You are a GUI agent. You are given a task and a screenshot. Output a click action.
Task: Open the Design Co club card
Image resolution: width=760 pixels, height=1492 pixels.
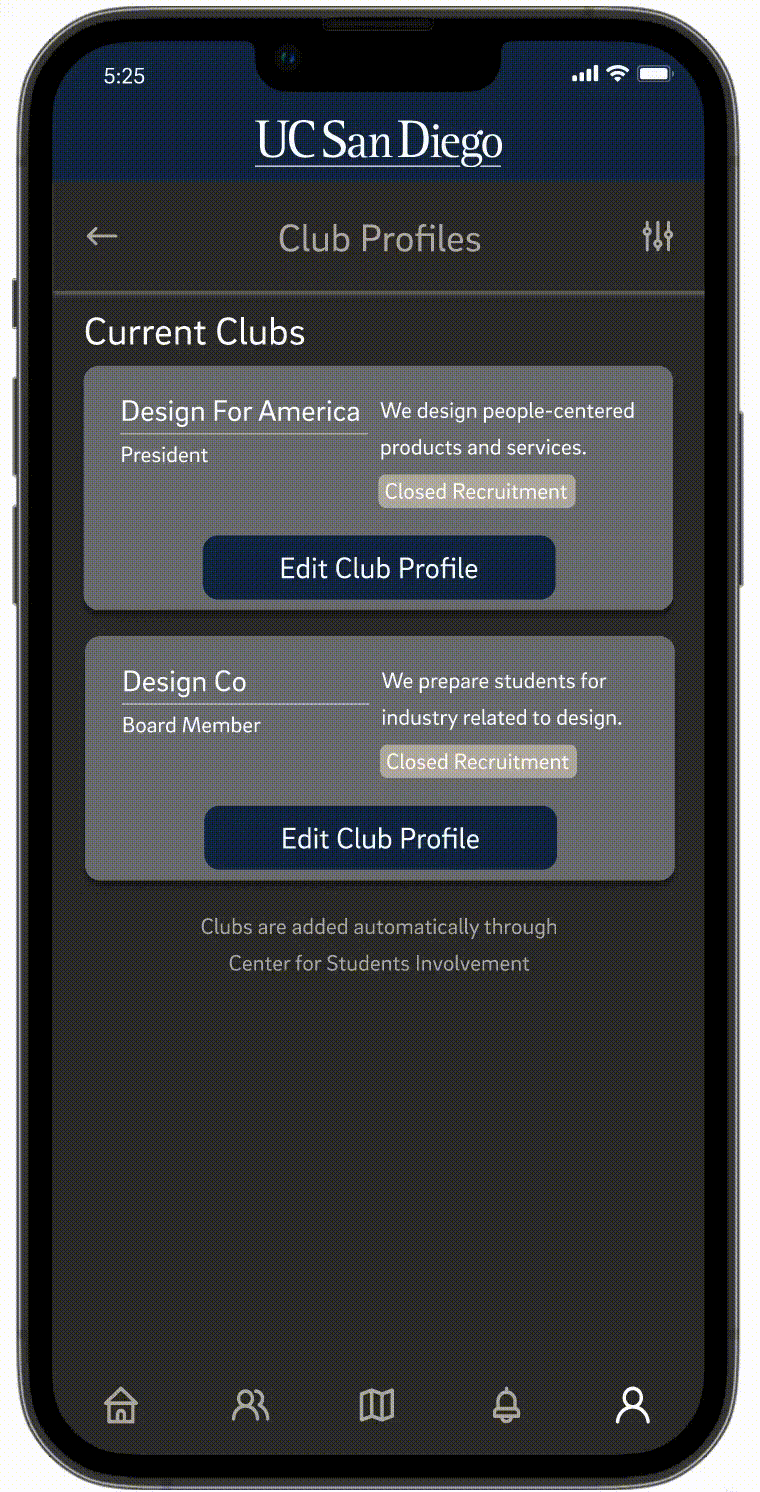click(x=380, y=759)
